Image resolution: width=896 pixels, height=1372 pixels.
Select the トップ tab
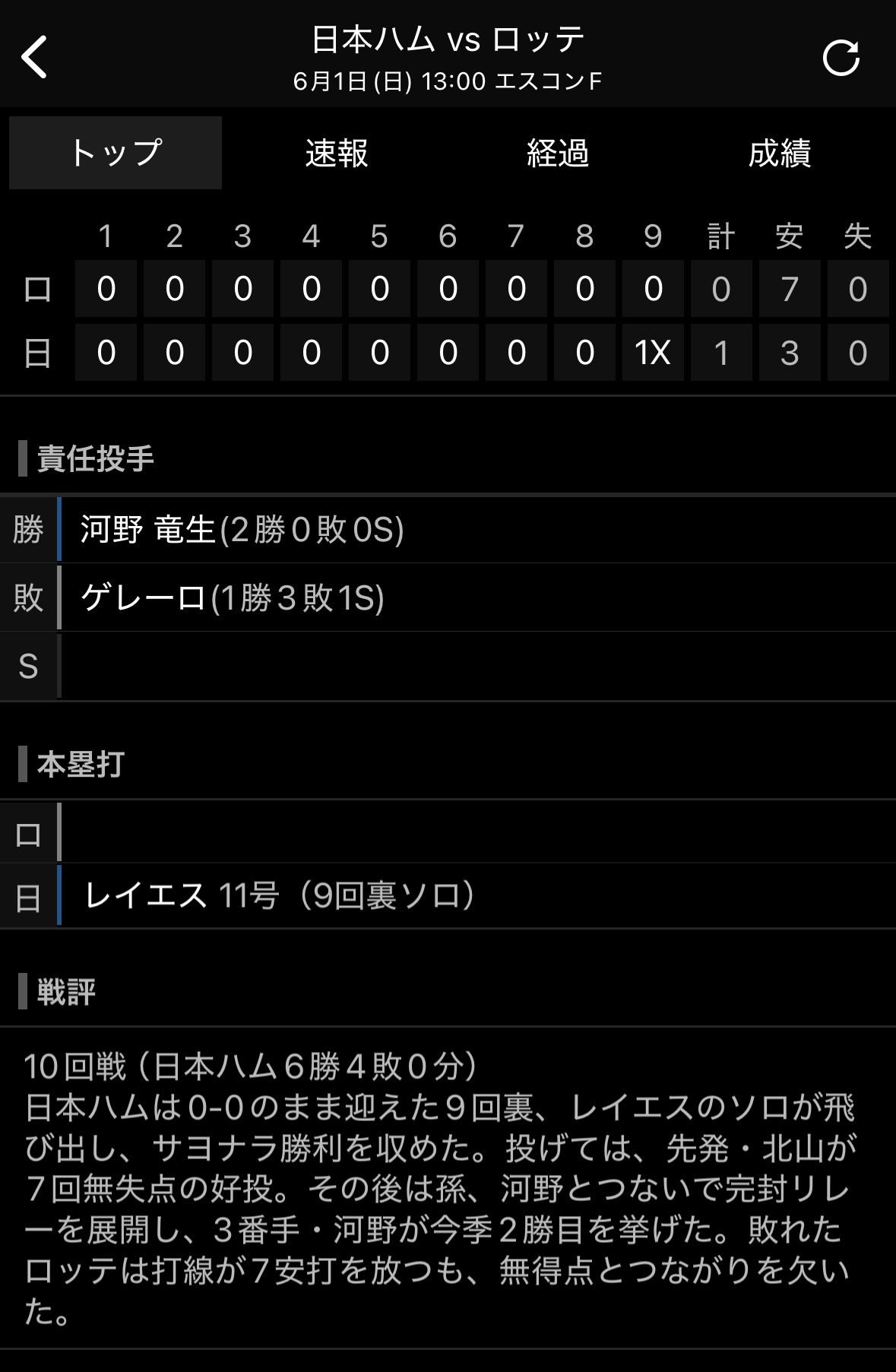point(116,153)
